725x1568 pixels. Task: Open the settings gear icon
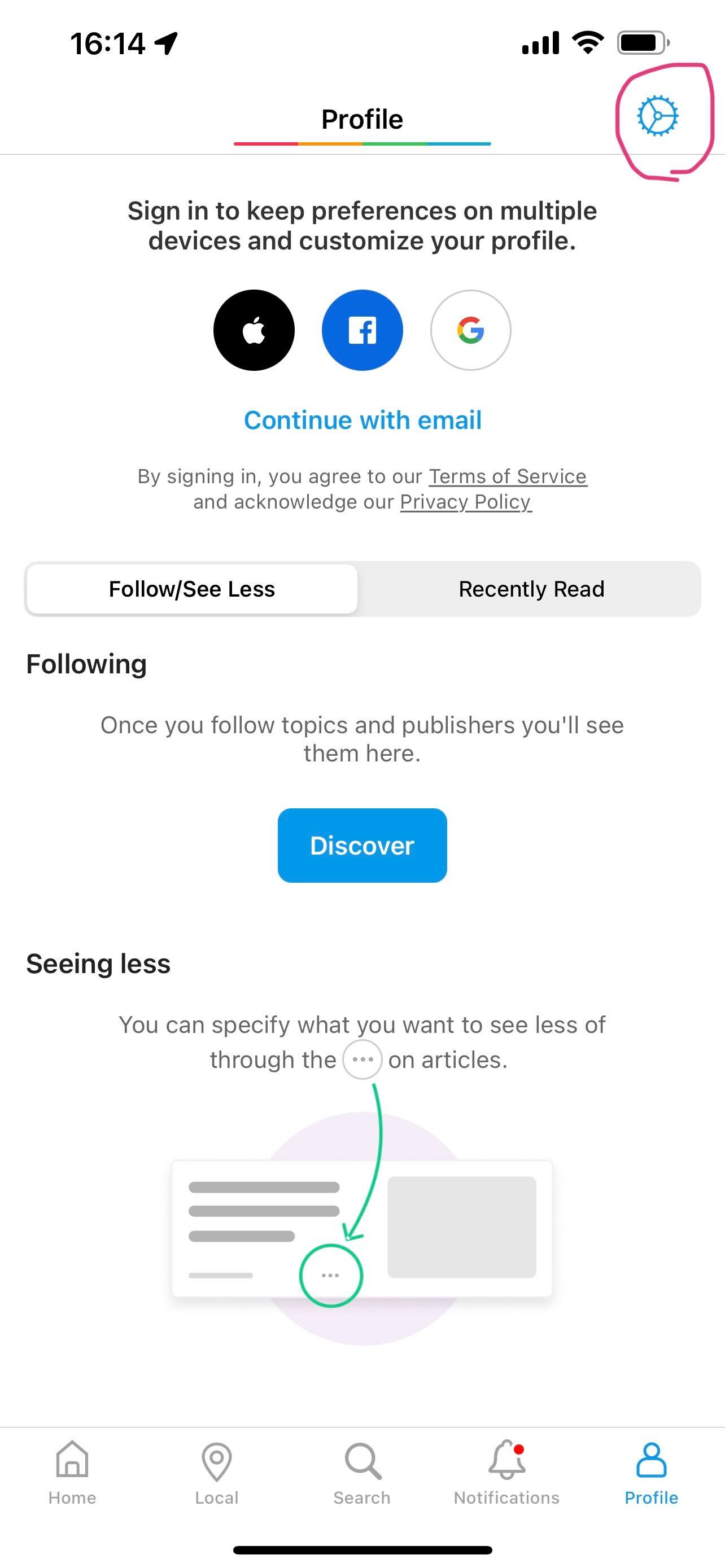click(x=657, y=116)
